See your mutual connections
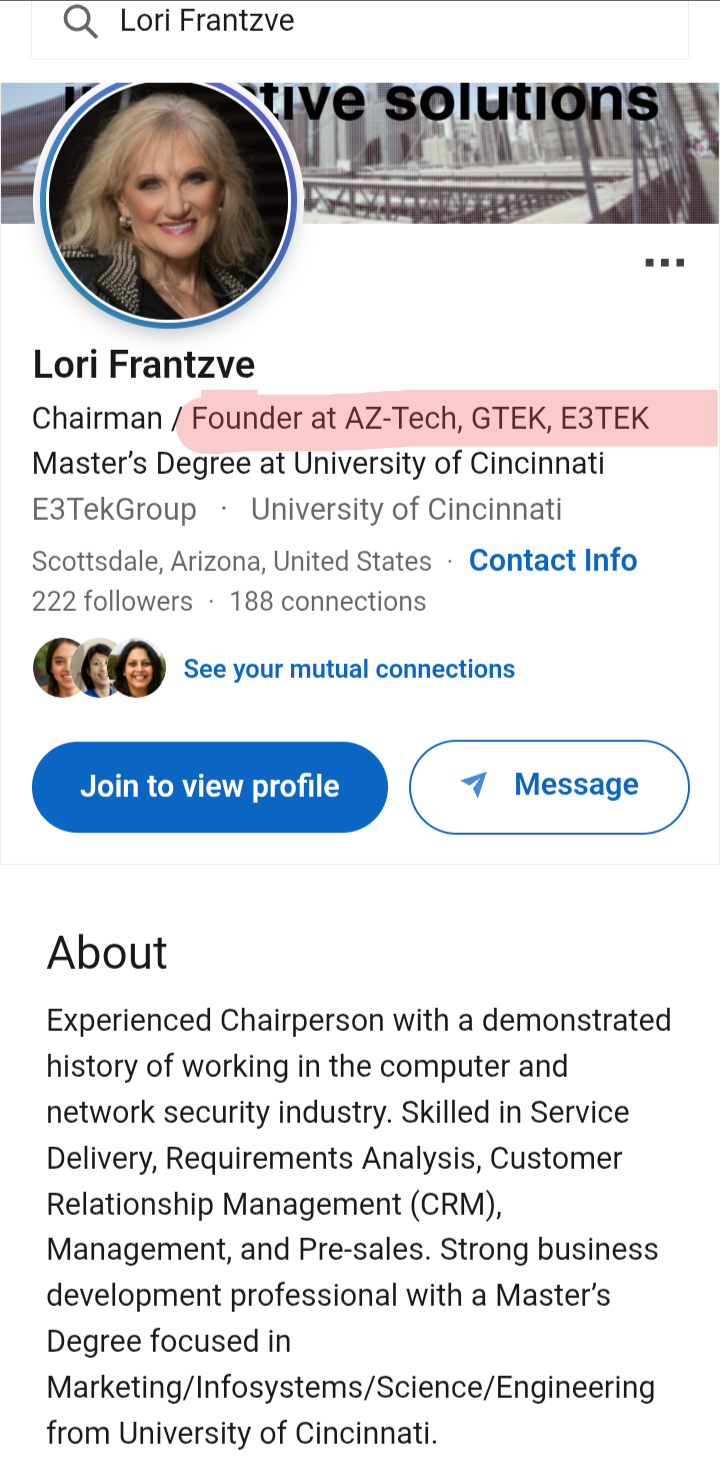Screen dimensions: 720x1470 [348, 669]
